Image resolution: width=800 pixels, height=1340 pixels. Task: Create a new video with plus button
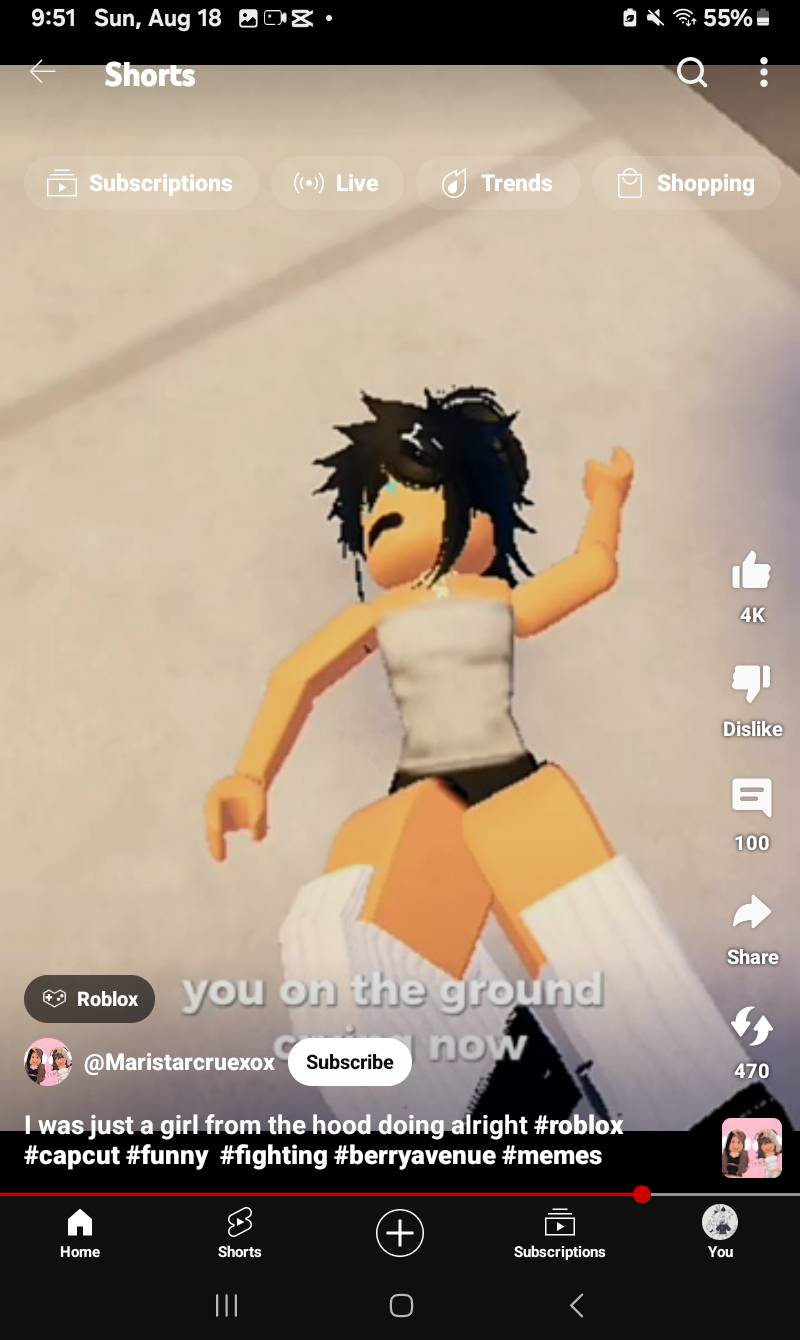click(x=400, y=1233)
